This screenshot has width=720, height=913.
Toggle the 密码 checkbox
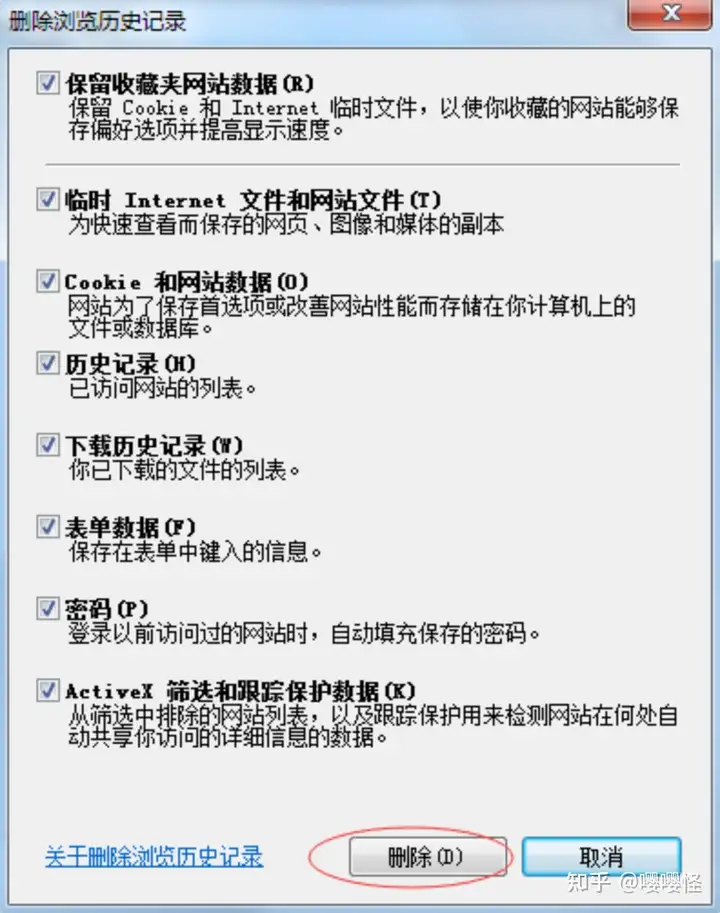point(48,608)
